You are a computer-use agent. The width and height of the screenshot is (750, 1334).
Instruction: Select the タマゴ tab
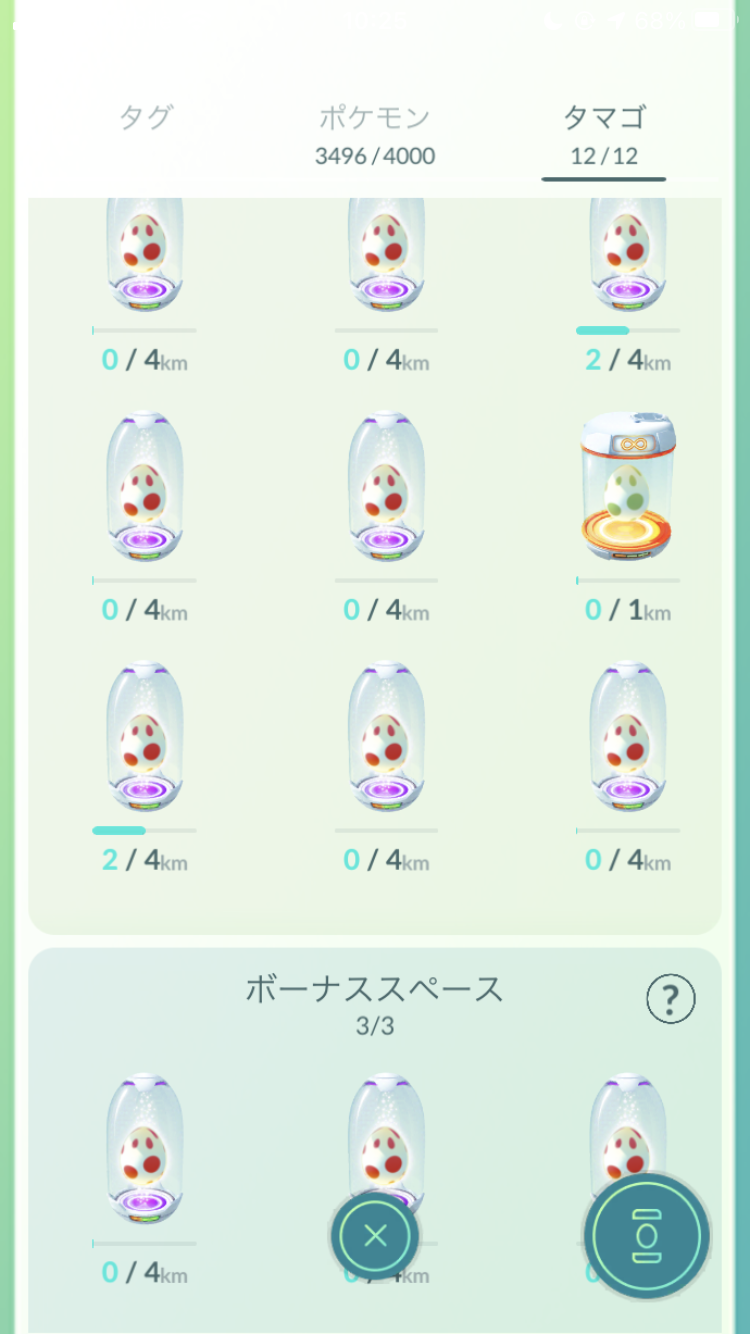[x=604, y=134]
